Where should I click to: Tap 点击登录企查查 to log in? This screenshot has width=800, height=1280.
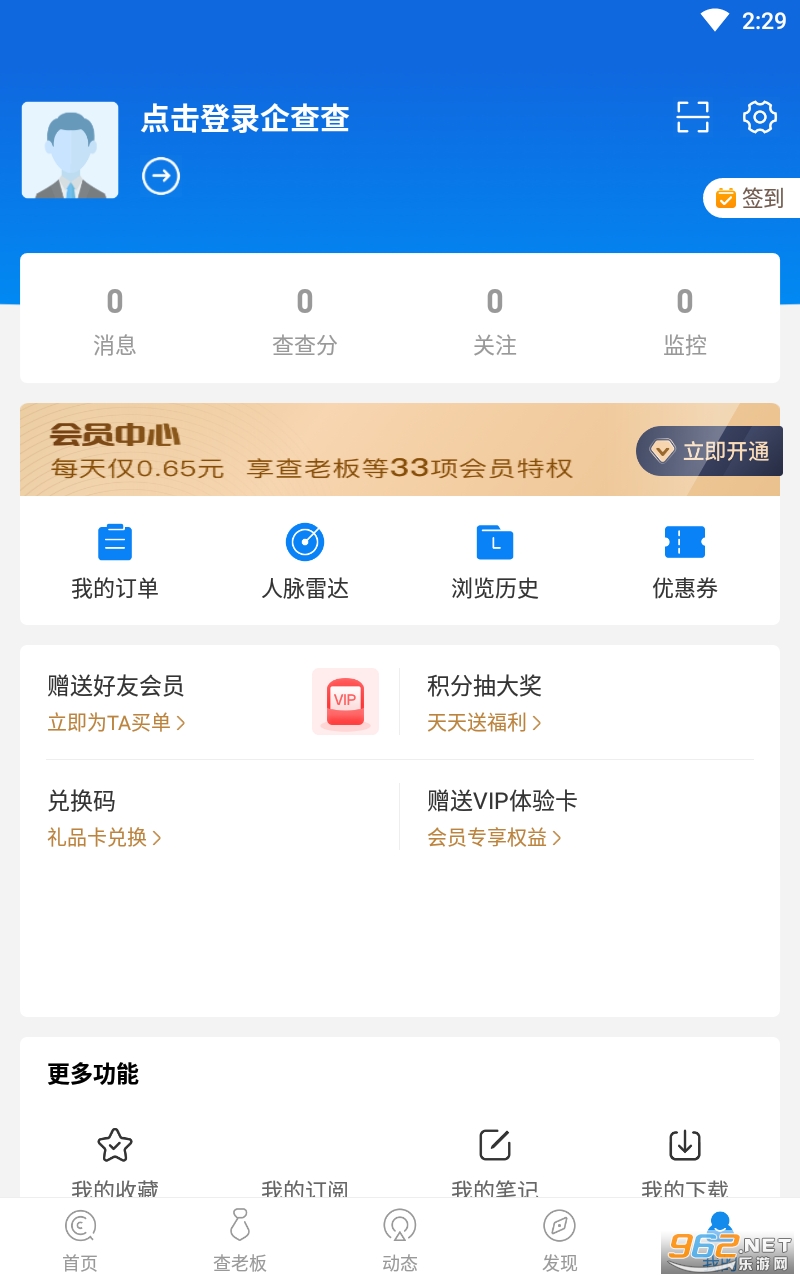click(x=245, y=119)
